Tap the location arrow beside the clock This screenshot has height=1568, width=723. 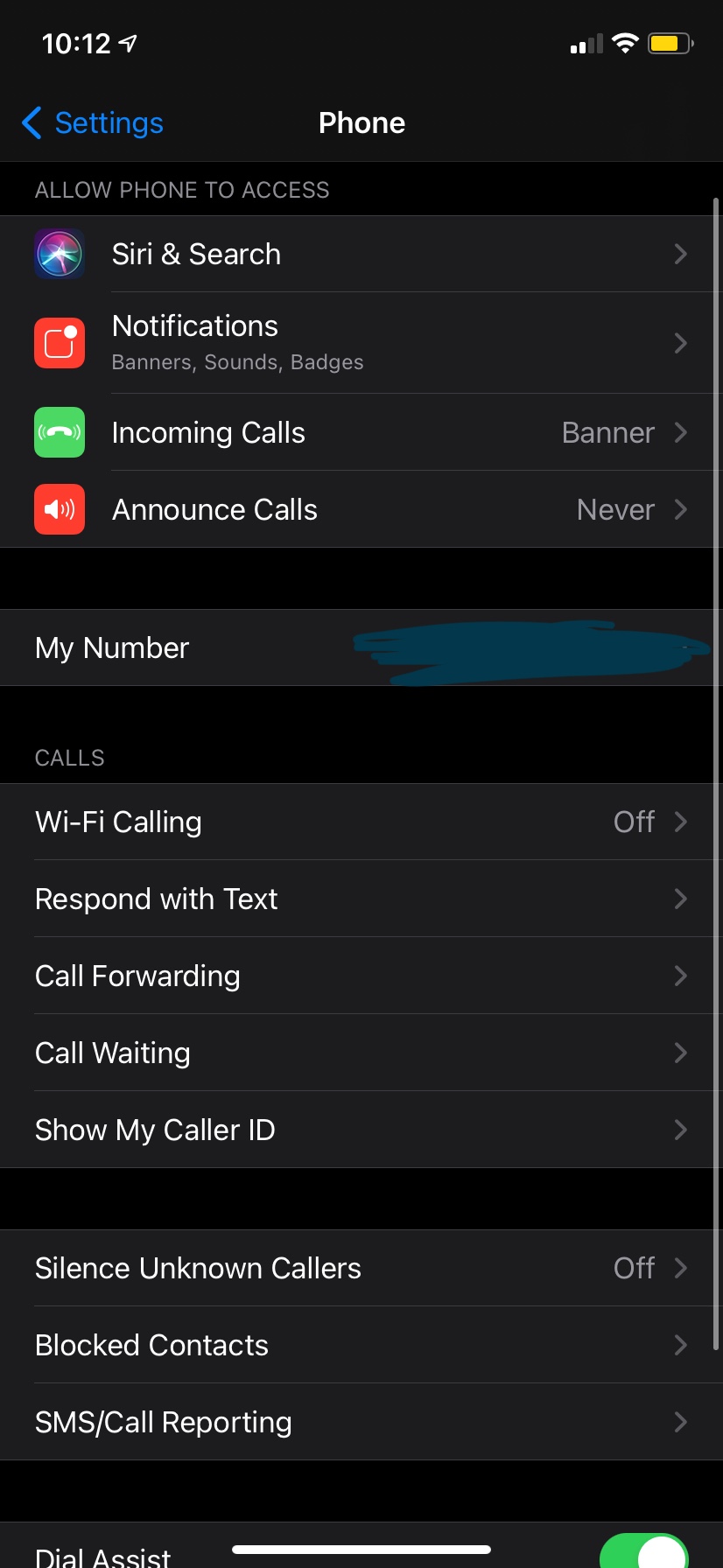pos(125,42)
